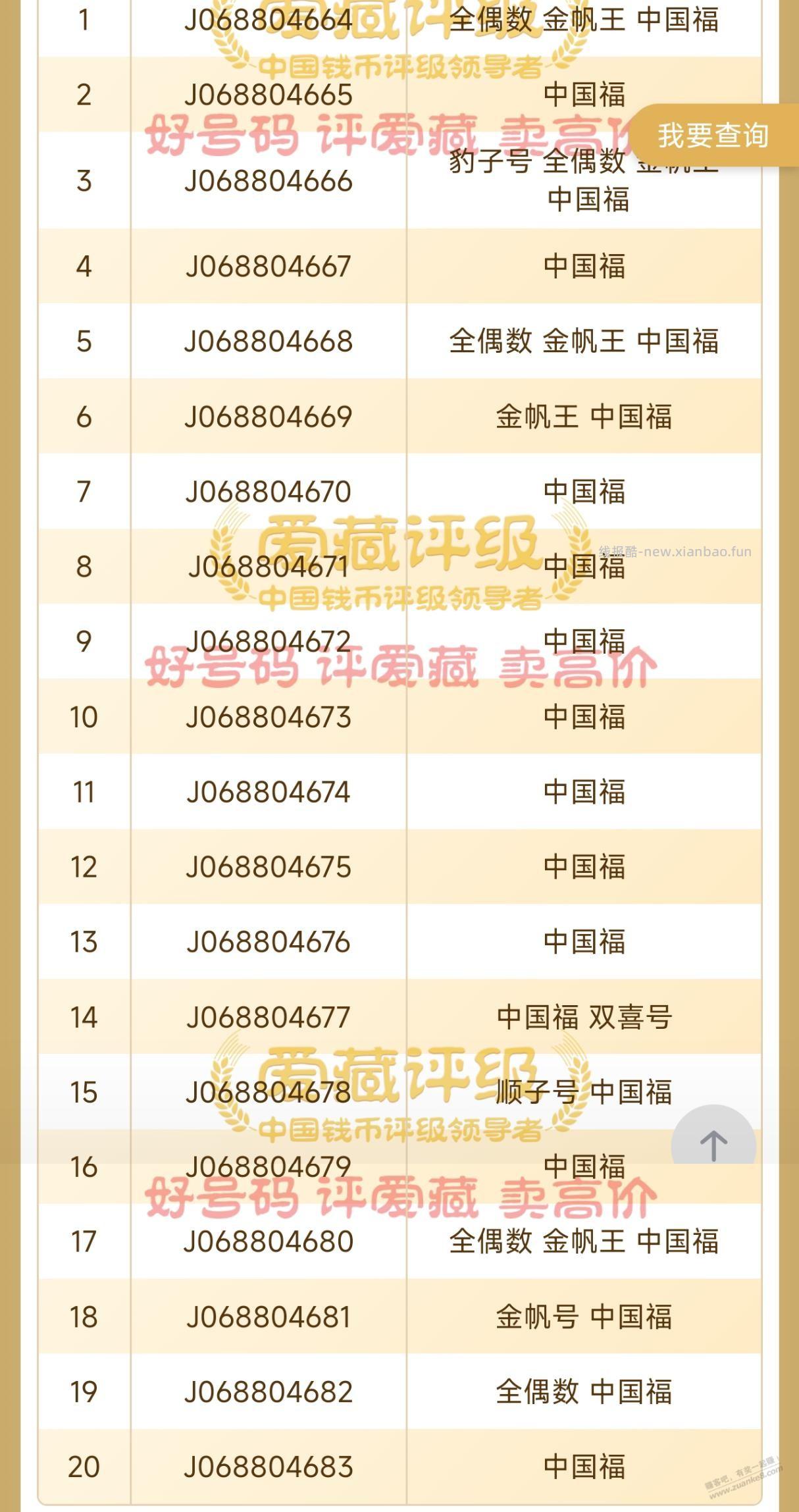The image size is (799, 1512).
Task: Tap the 我要查询 floating button
Action: (713, 136)
